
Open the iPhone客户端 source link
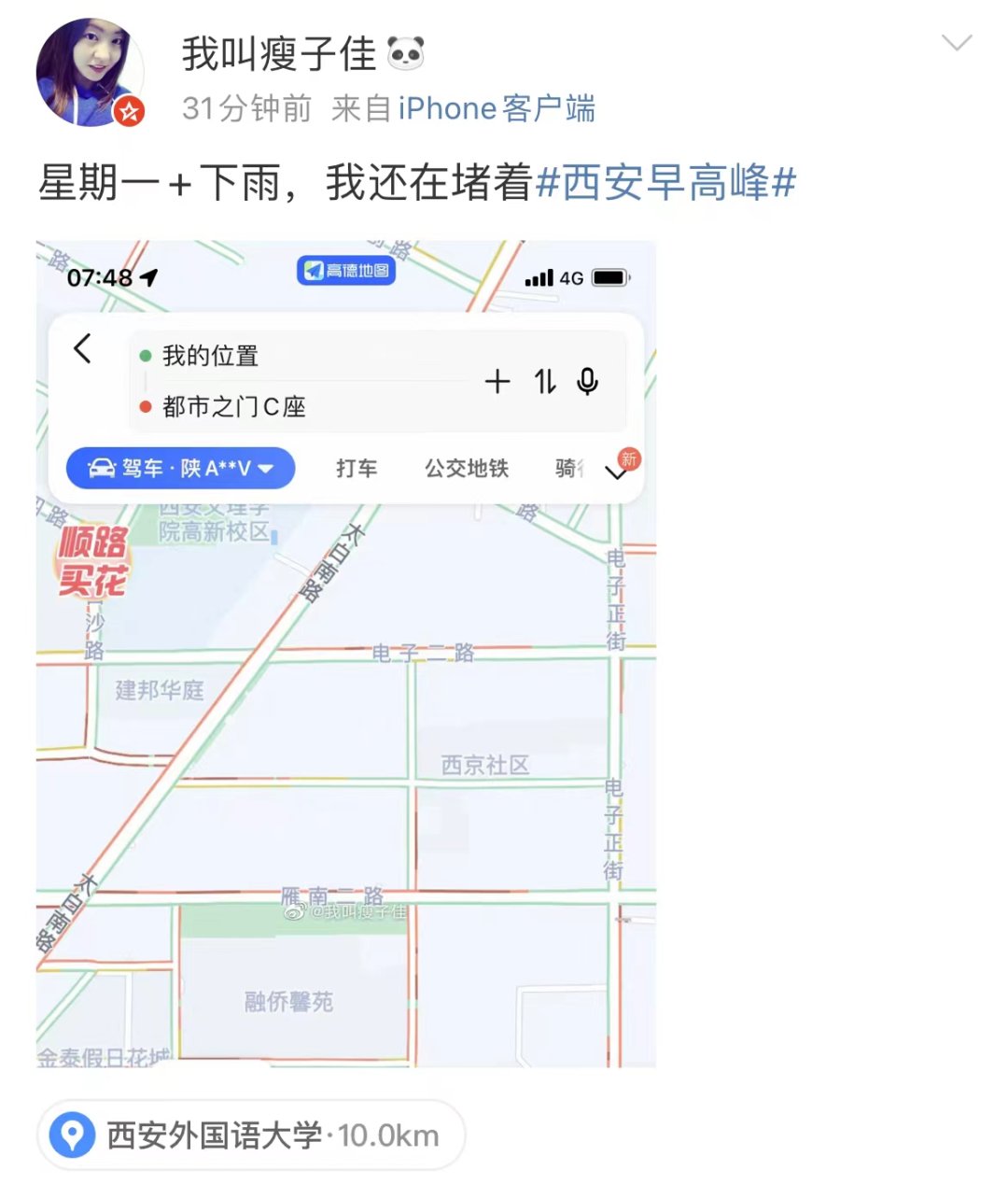pos(497,108)
